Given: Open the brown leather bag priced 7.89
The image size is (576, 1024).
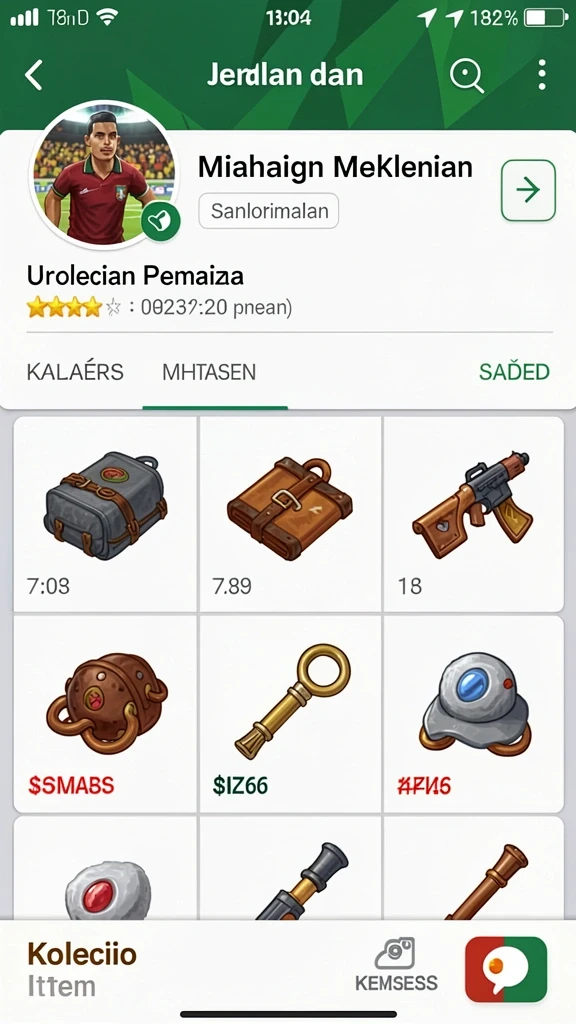Looking at the screenshot, I should [290, 515].
